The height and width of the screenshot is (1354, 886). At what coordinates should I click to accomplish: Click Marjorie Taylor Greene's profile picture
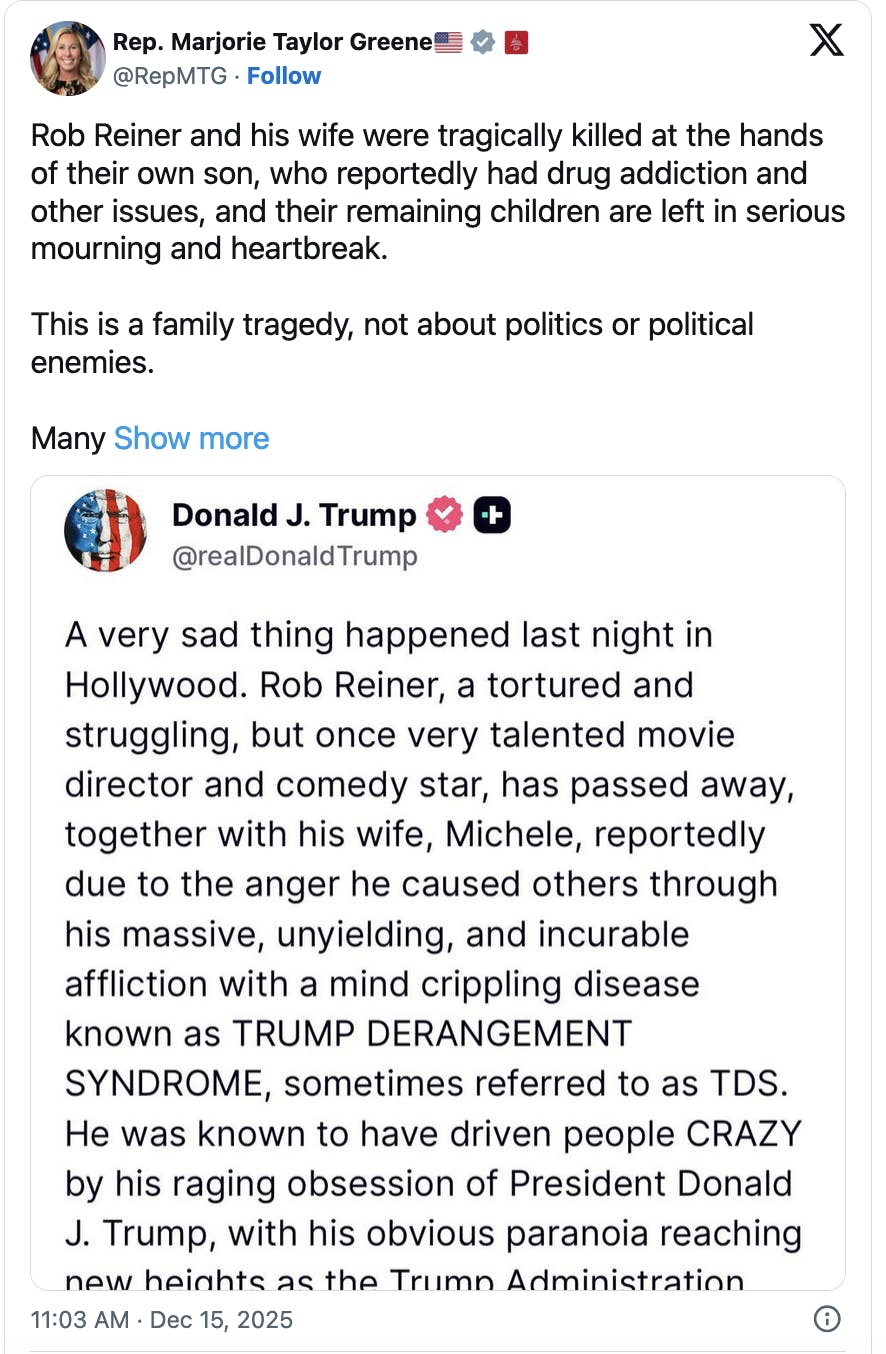pyautogui.click(x=67, y=57)
